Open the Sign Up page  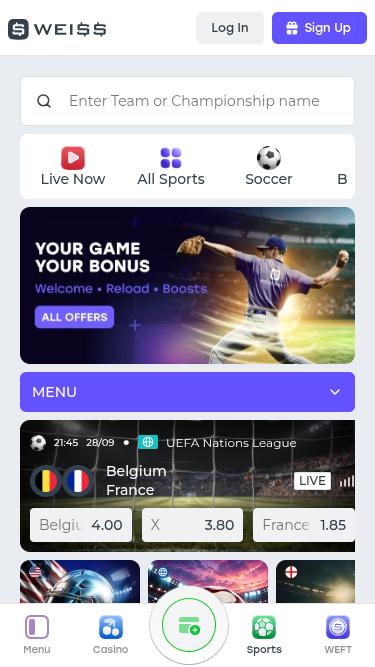(x=319, y=28)
